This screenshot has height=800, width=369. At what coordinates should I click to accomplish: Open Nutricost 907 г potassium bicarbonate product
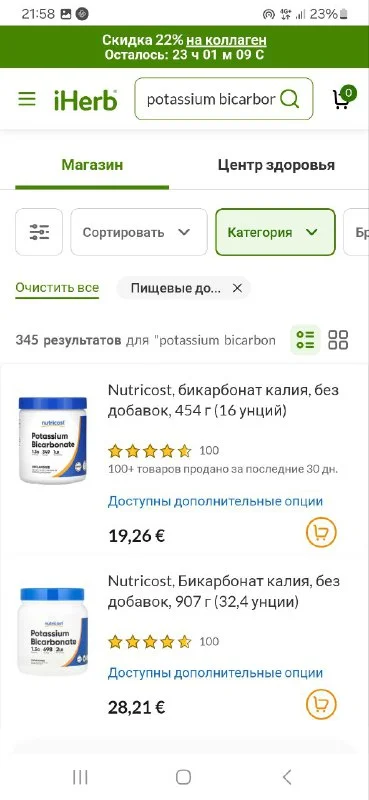click(x=224, y=592)
